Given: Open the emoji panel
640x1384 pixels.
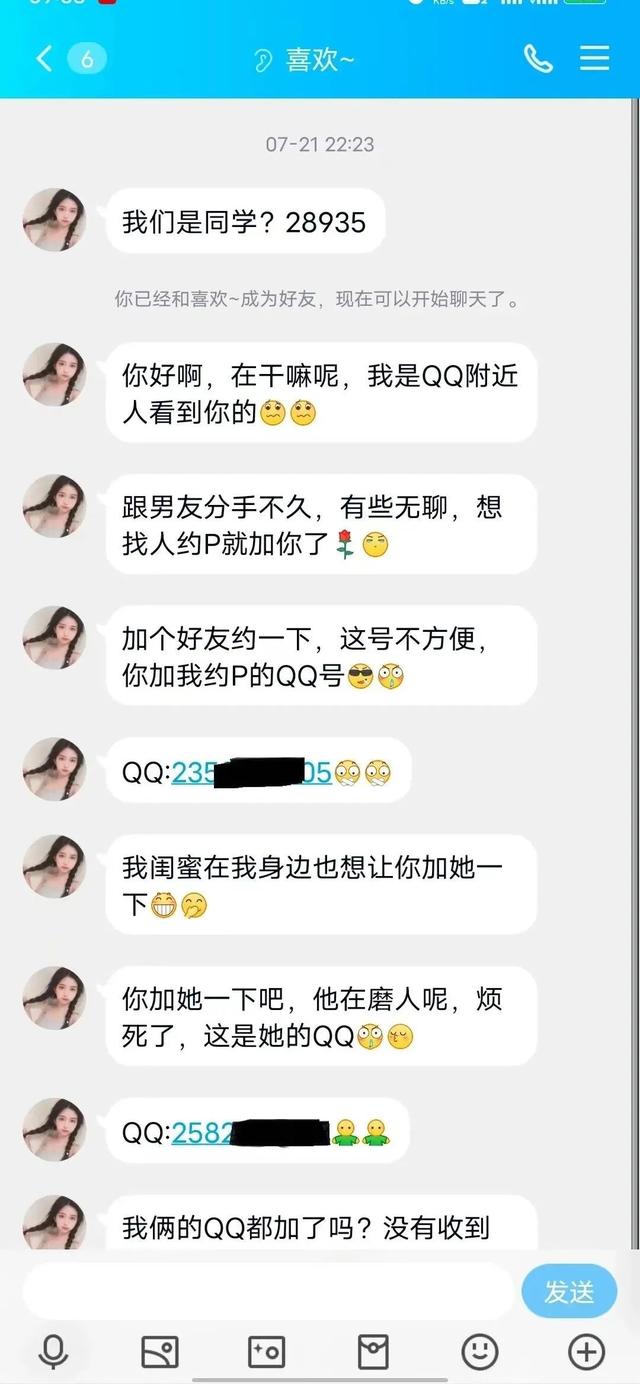Looking at the screenshot, I should coord(480,1352).
